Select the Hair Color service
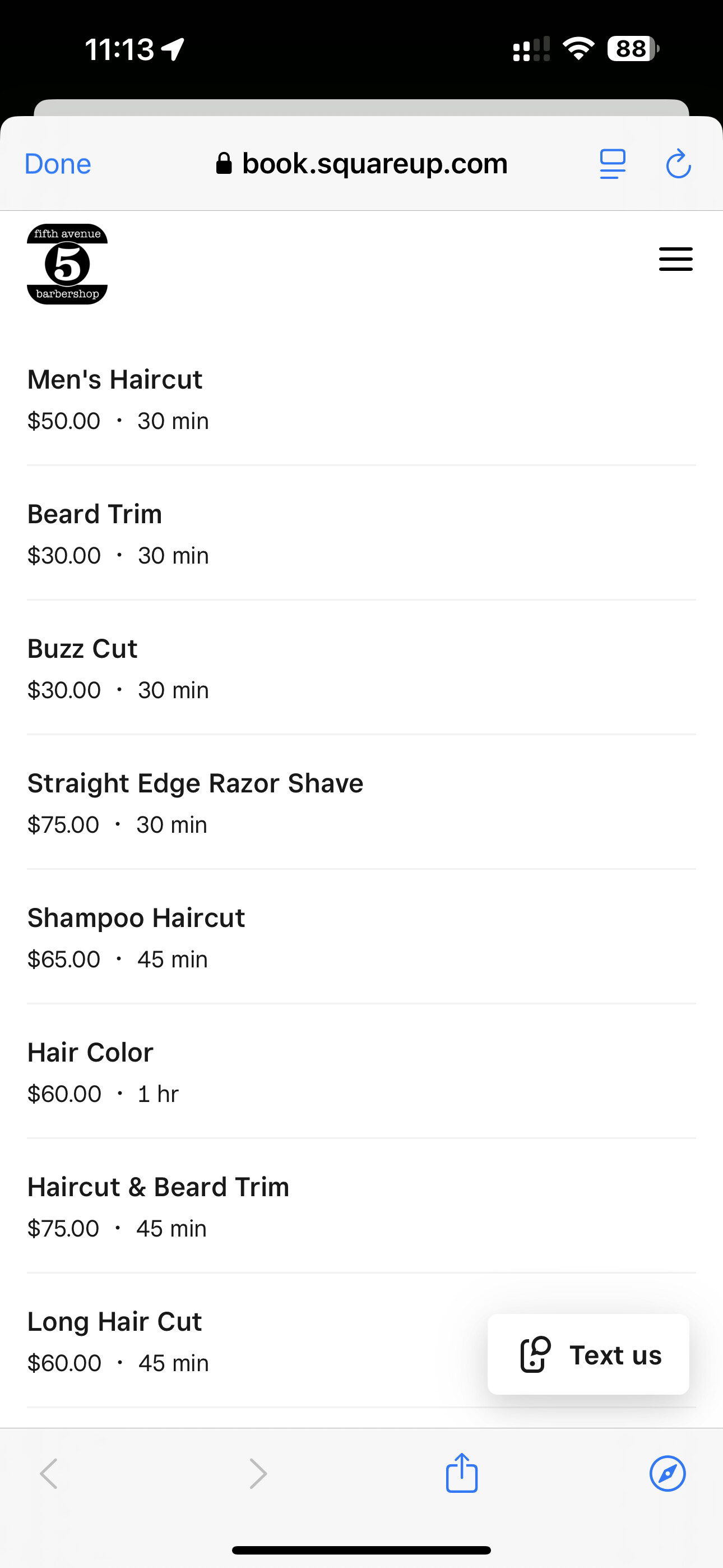 pyautogui.click(x=361, y=1072)
